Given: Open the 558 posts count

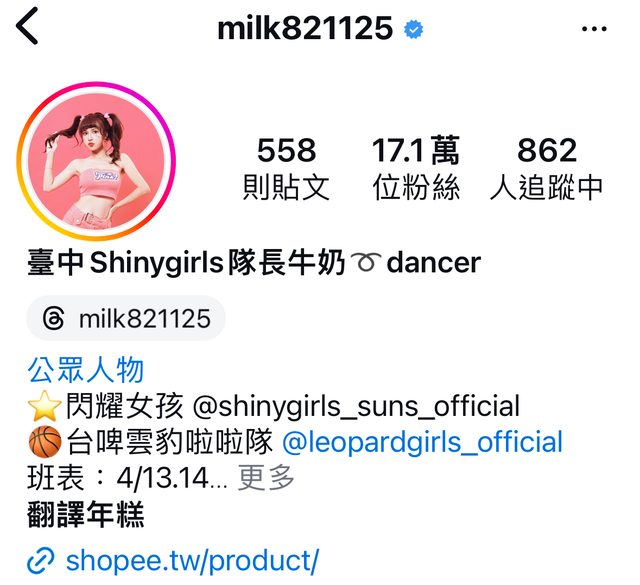Looking at the screenshot, I should tap(286, 167).
